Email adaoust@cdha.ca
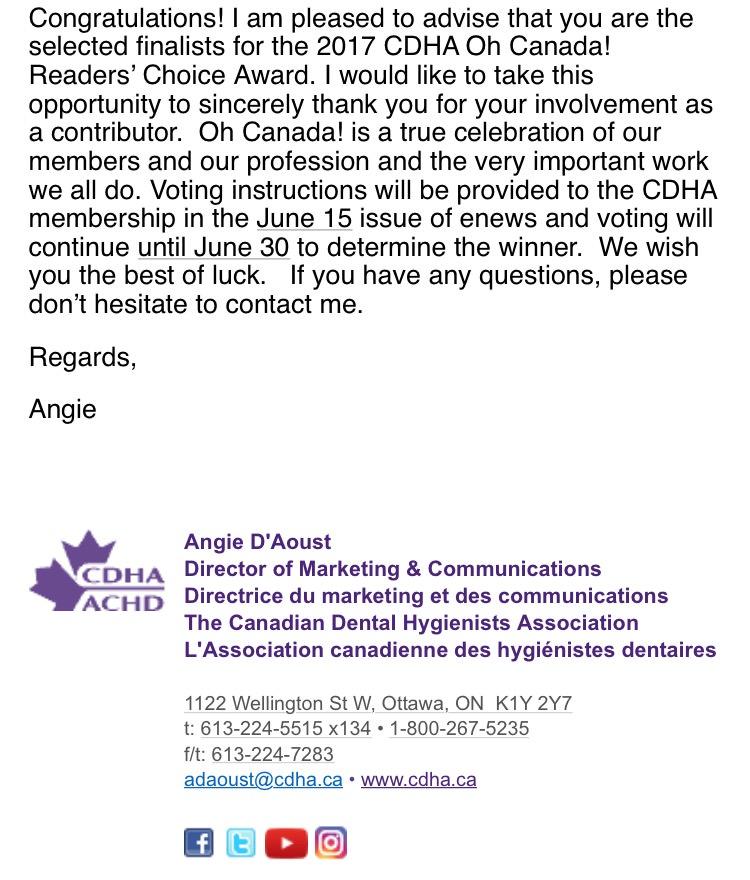 click(x=263, y=780)
